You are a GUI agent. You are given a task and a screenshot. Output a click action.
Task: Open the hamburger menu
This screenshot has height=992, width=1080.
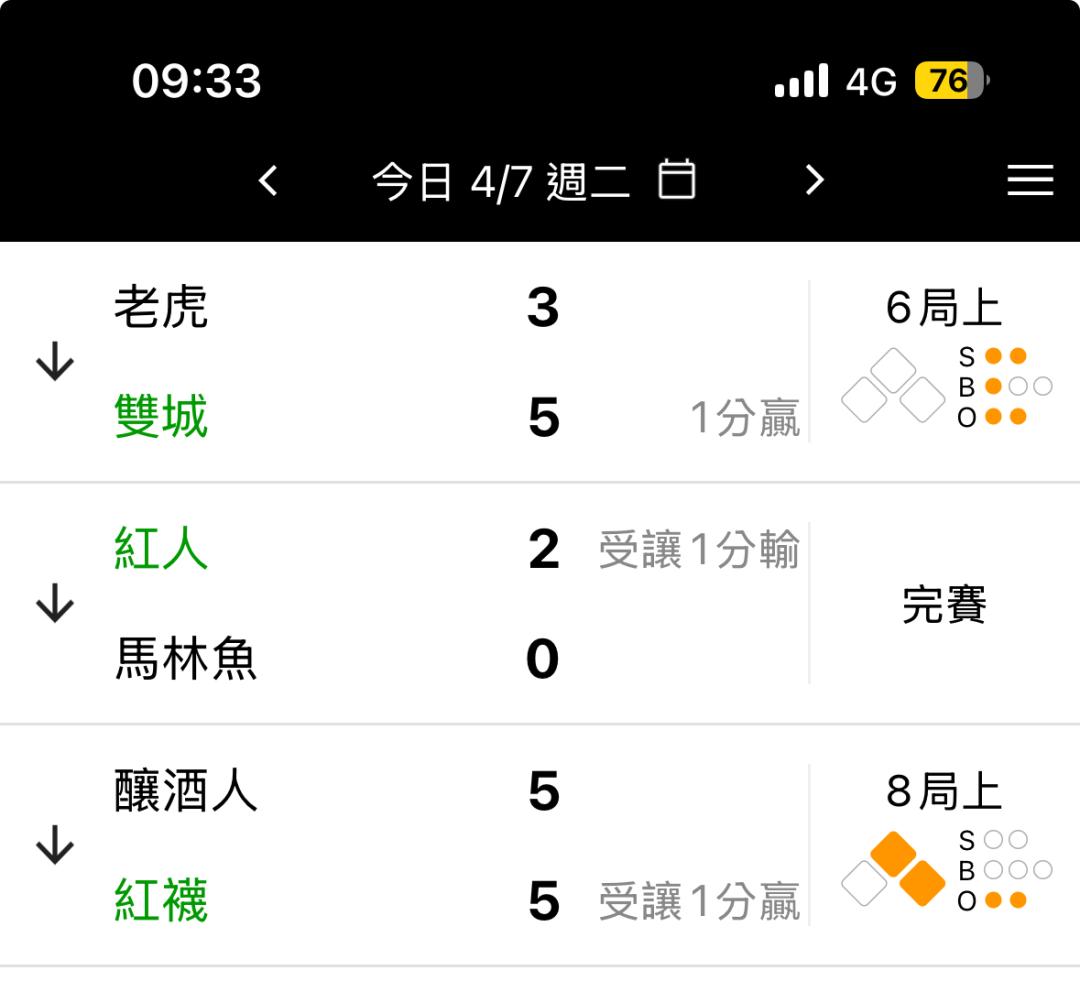[1030, 180]
